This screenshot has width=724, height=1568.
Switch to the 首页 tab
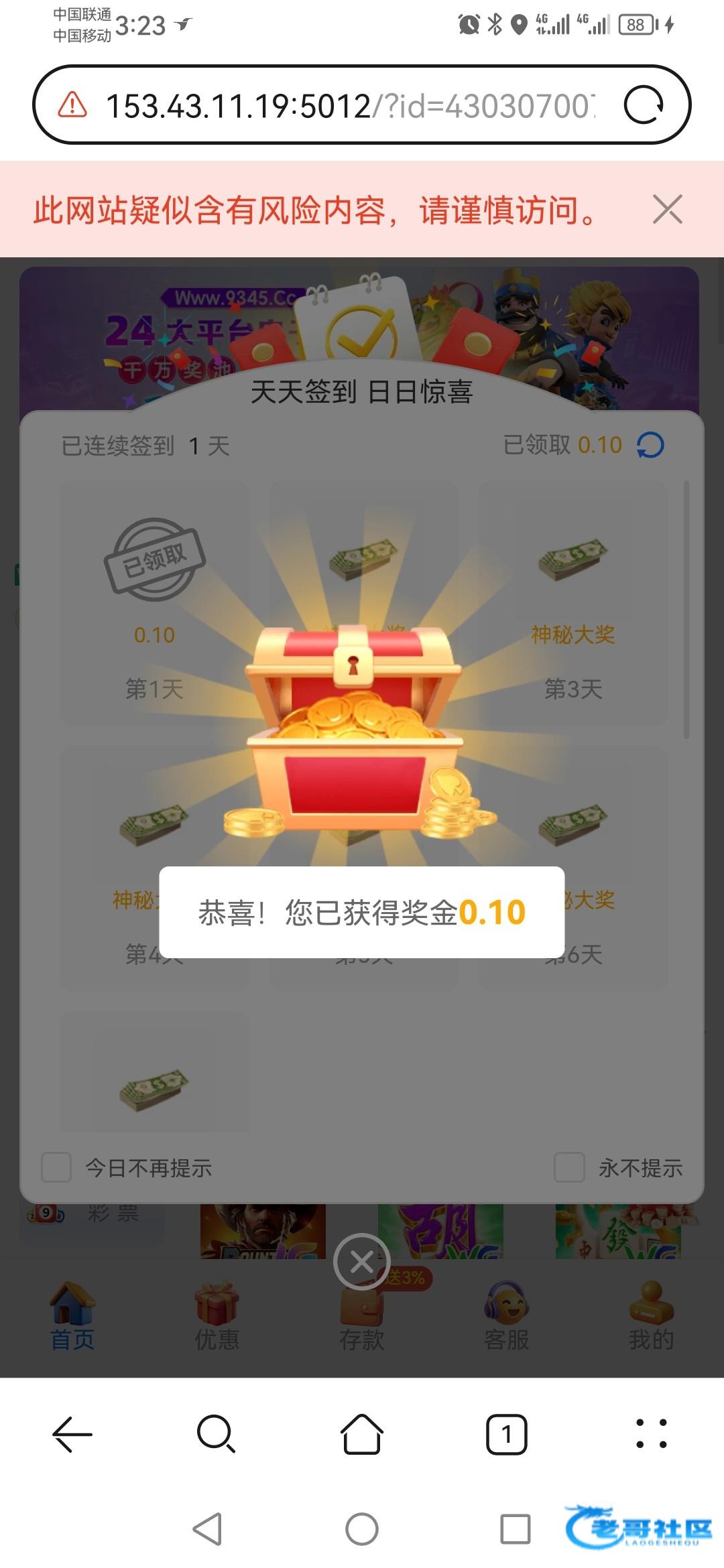click(x=72, y=1317)
